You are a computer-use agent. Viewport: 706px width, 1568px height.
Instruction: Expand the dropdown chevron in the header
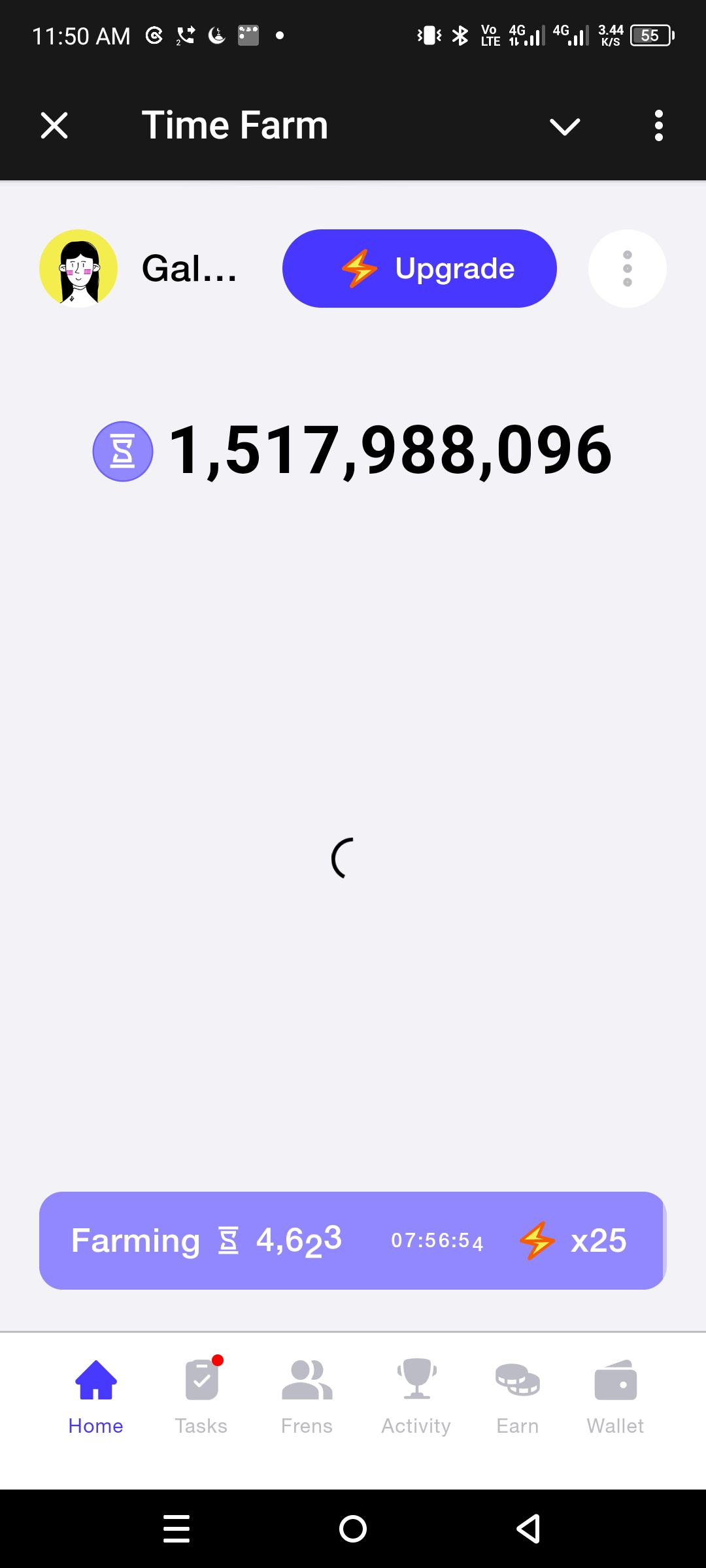[565, 126]
